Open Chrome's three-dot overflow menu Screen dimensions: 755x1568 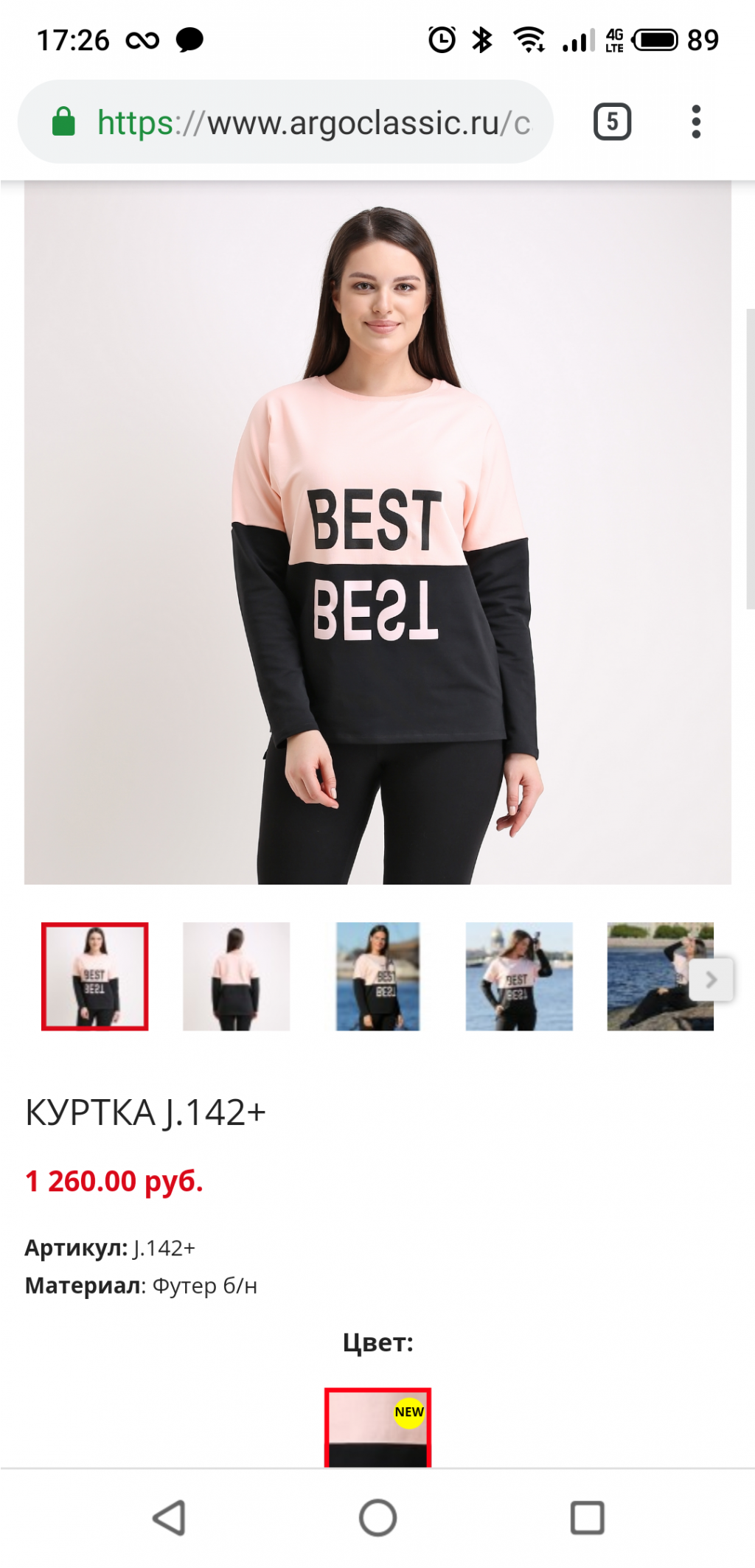(x=695, y=122)
